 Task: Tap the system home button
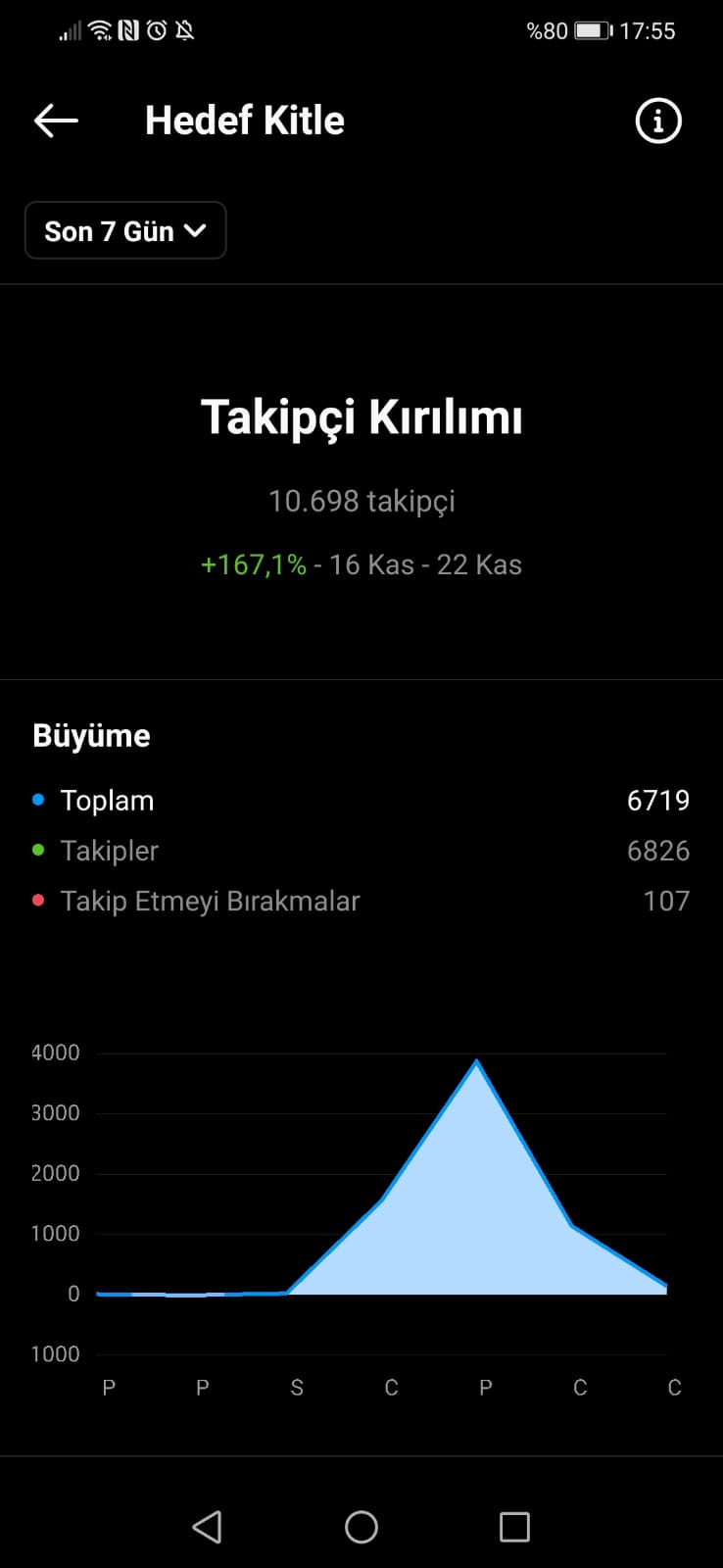coord(361,1526)
